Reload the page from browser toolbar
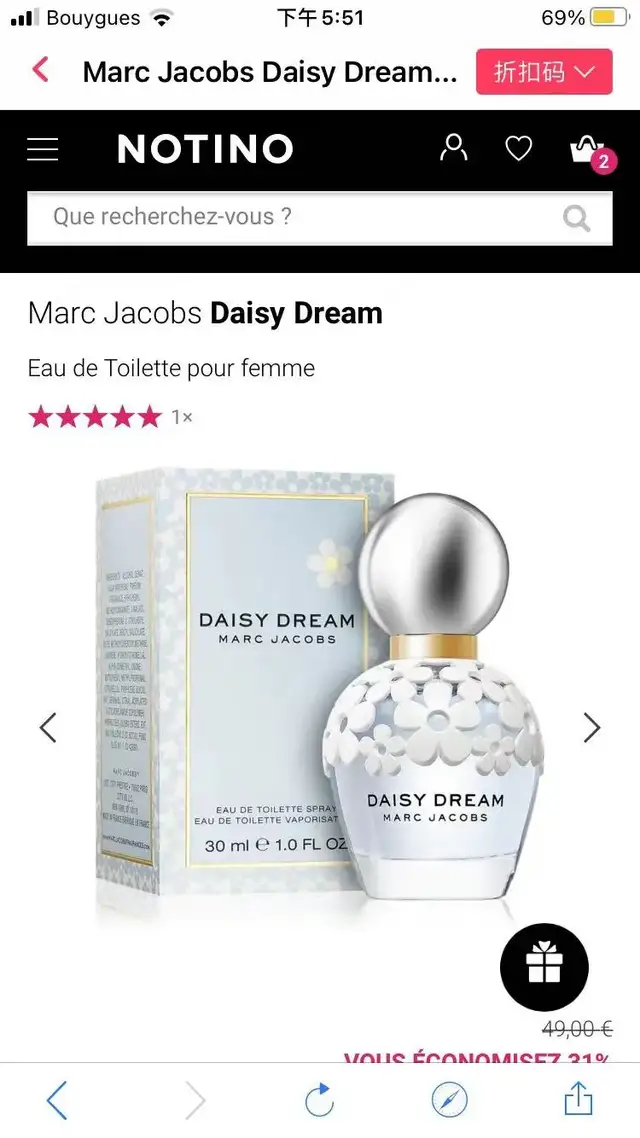The image size is (640, 1138). tap(319, 1101)
